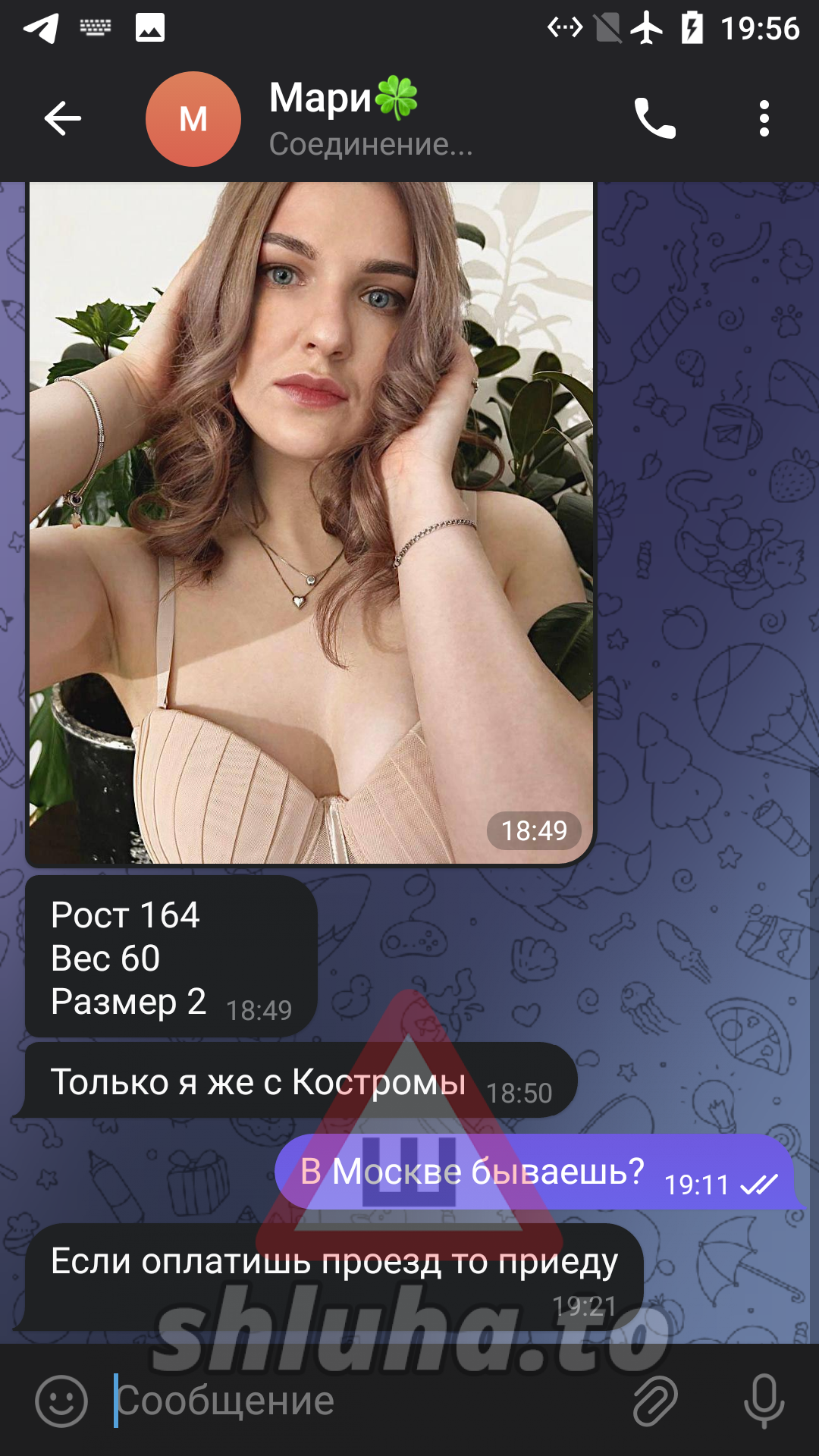Viewport: 819px width, 1456px height.
Task: Tap the microphone to record a voice message
Action: tap(764, 1401)
